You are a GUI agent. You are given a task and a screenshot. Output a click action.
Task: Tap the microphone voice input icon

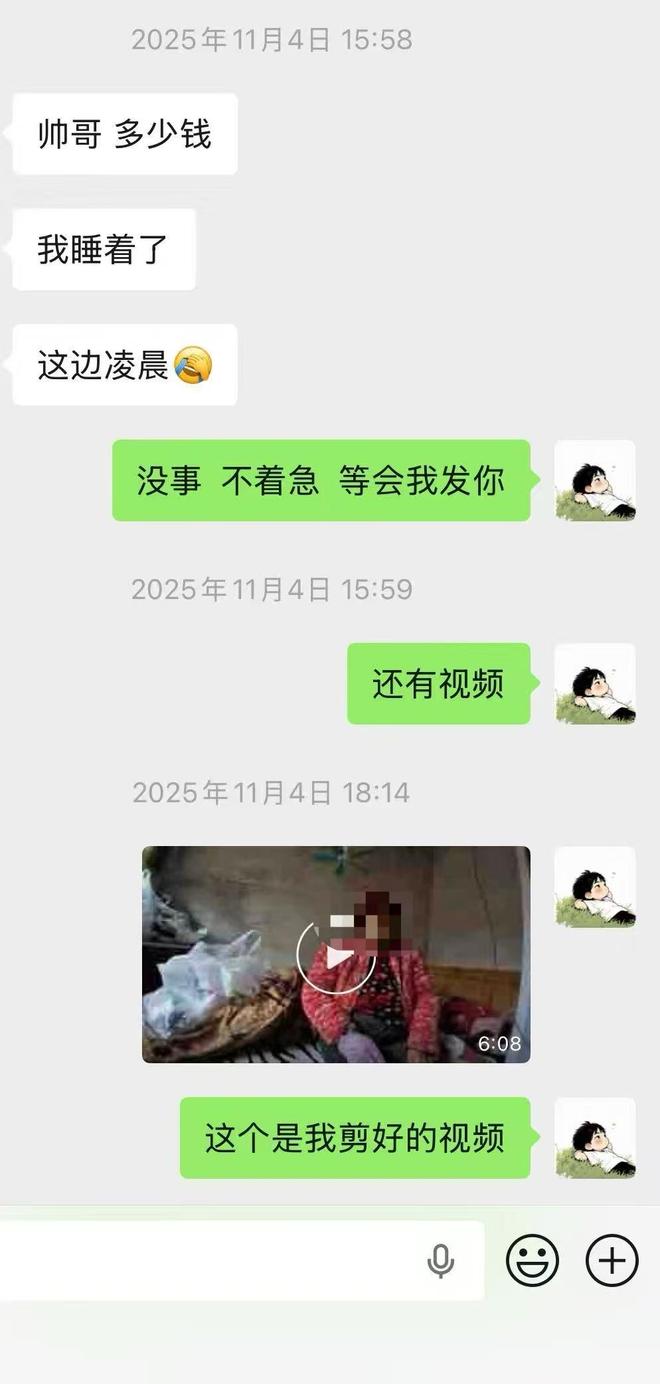click(440, 1261)
